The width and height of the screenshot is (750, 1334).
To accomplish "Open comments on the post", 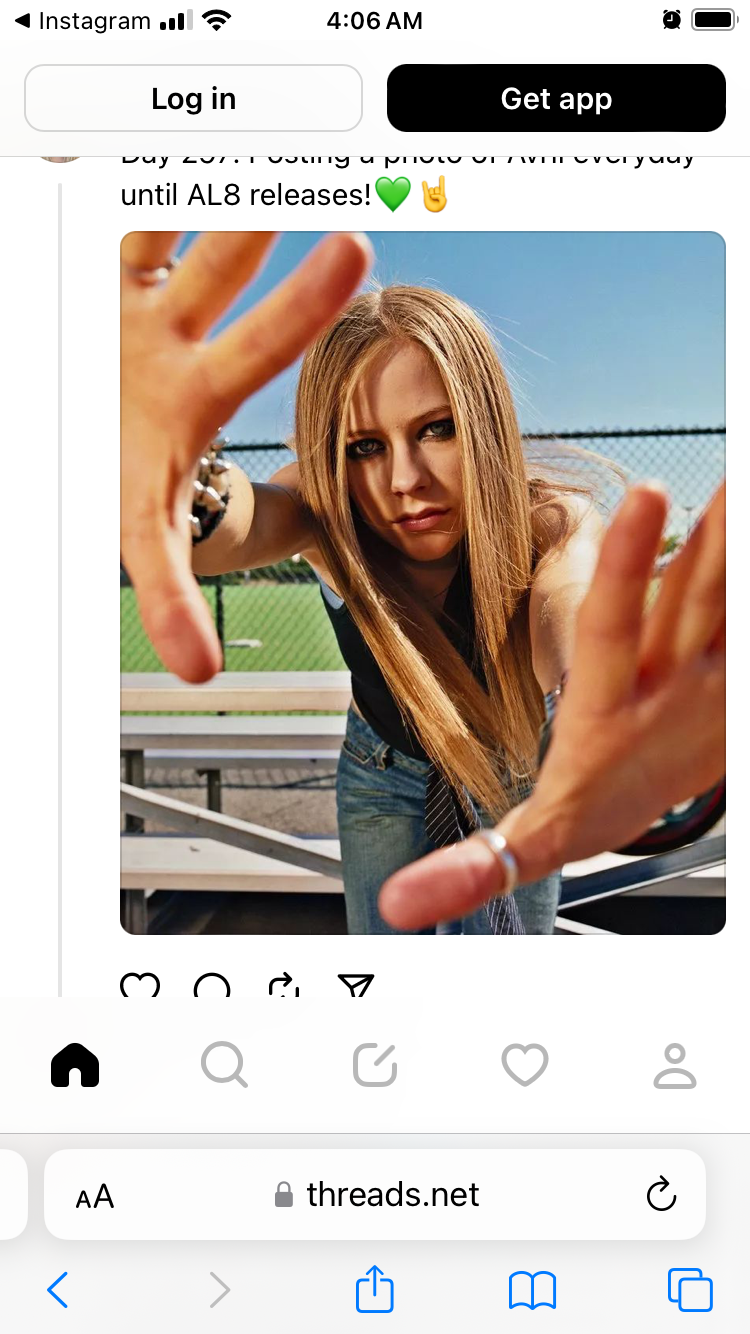I will pos(212,986).
